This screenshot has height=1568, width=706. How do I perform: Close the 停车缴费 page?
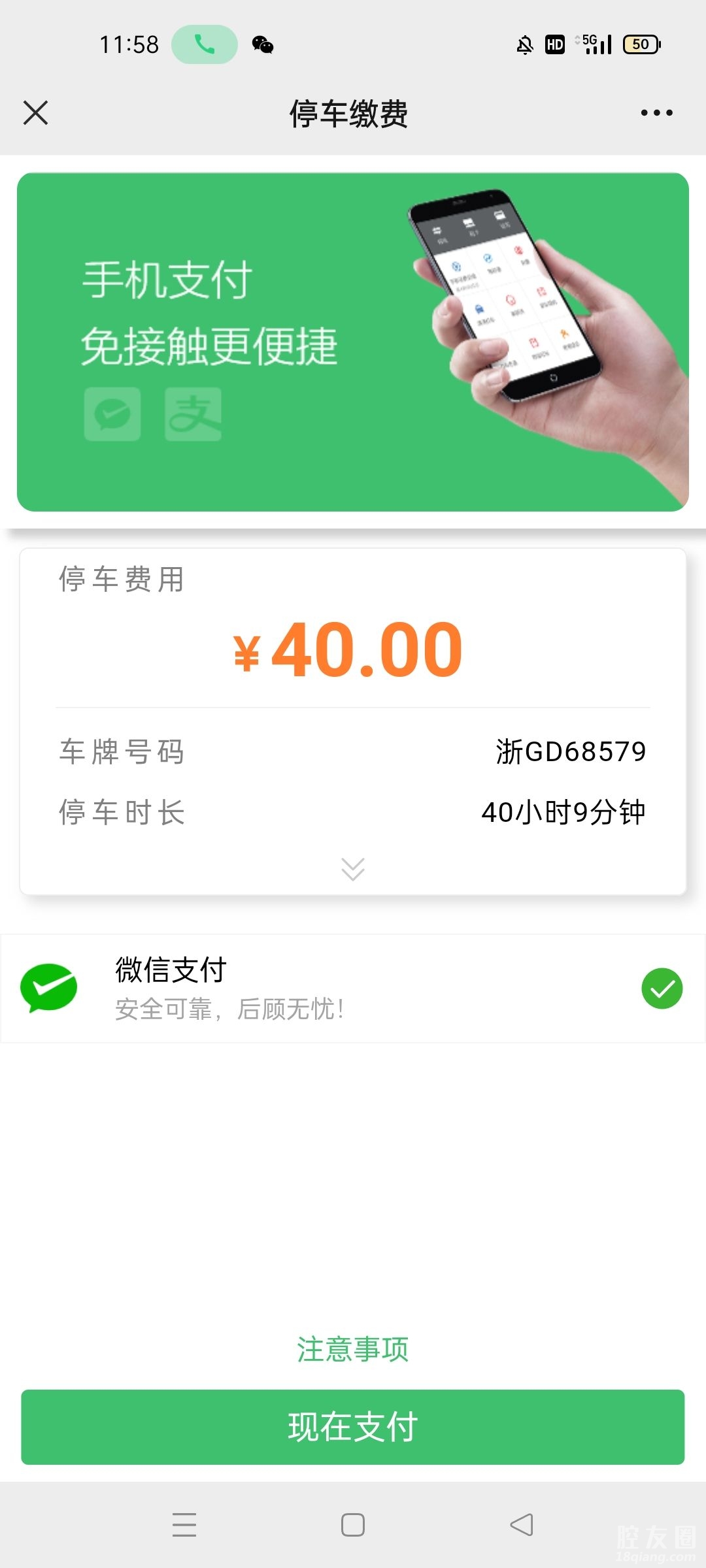click(36, 113)
